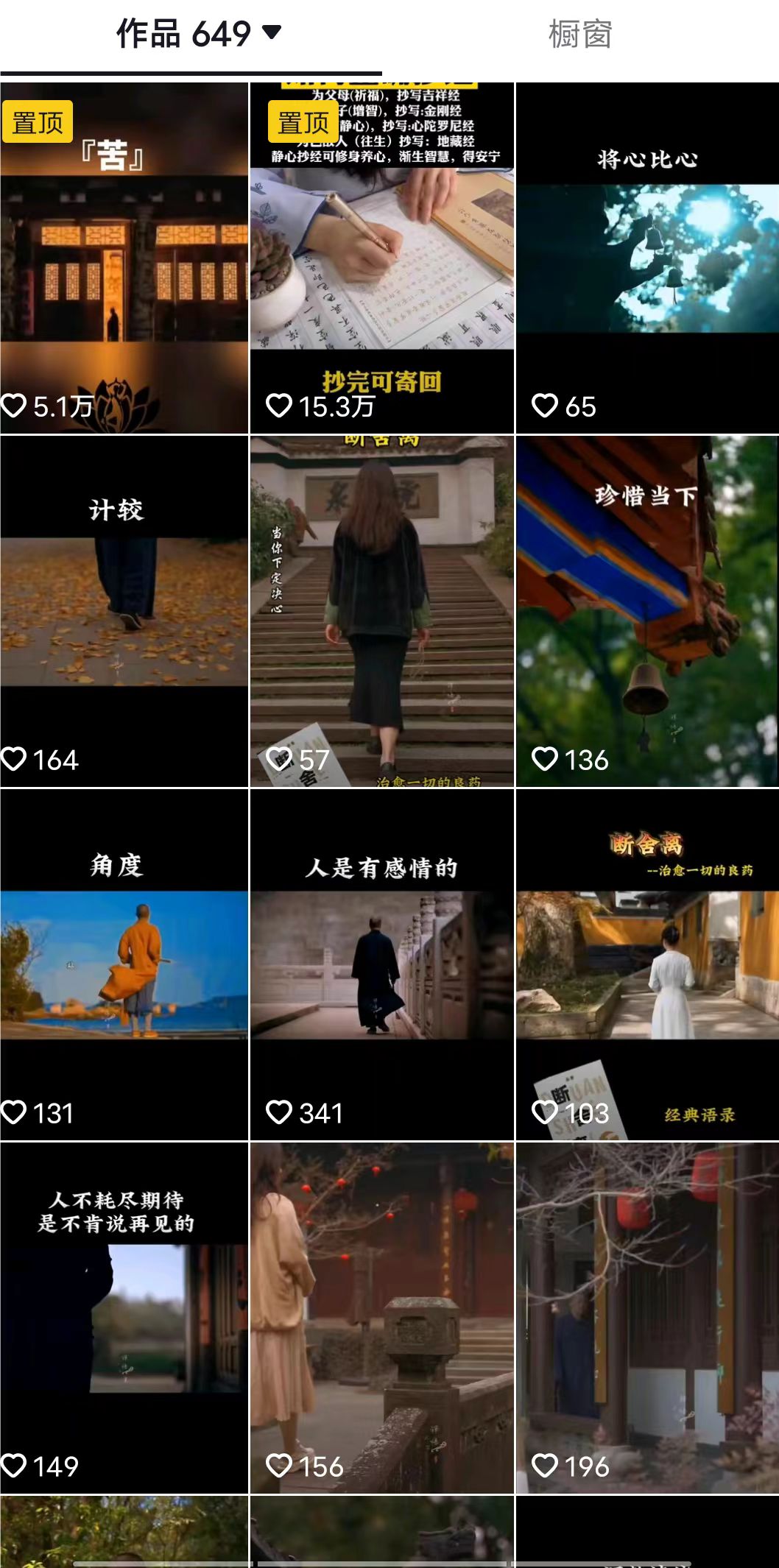This screenshot has width=779, height=1568.
Task: View the video with 57 likes
Action: (381, 611)
